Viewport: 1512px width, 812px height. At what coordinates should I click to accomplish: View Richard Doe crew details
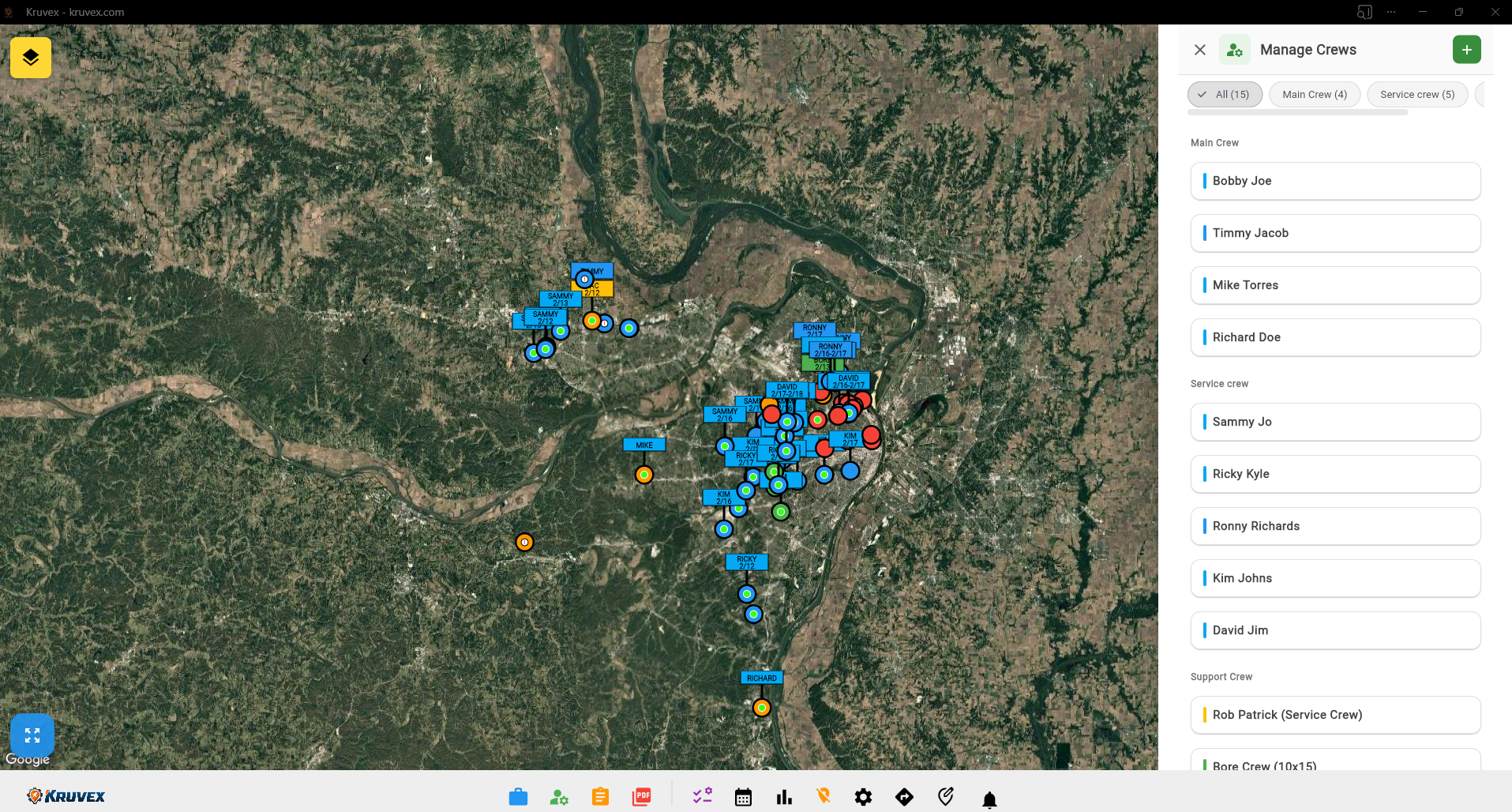tap(1335, 337)
